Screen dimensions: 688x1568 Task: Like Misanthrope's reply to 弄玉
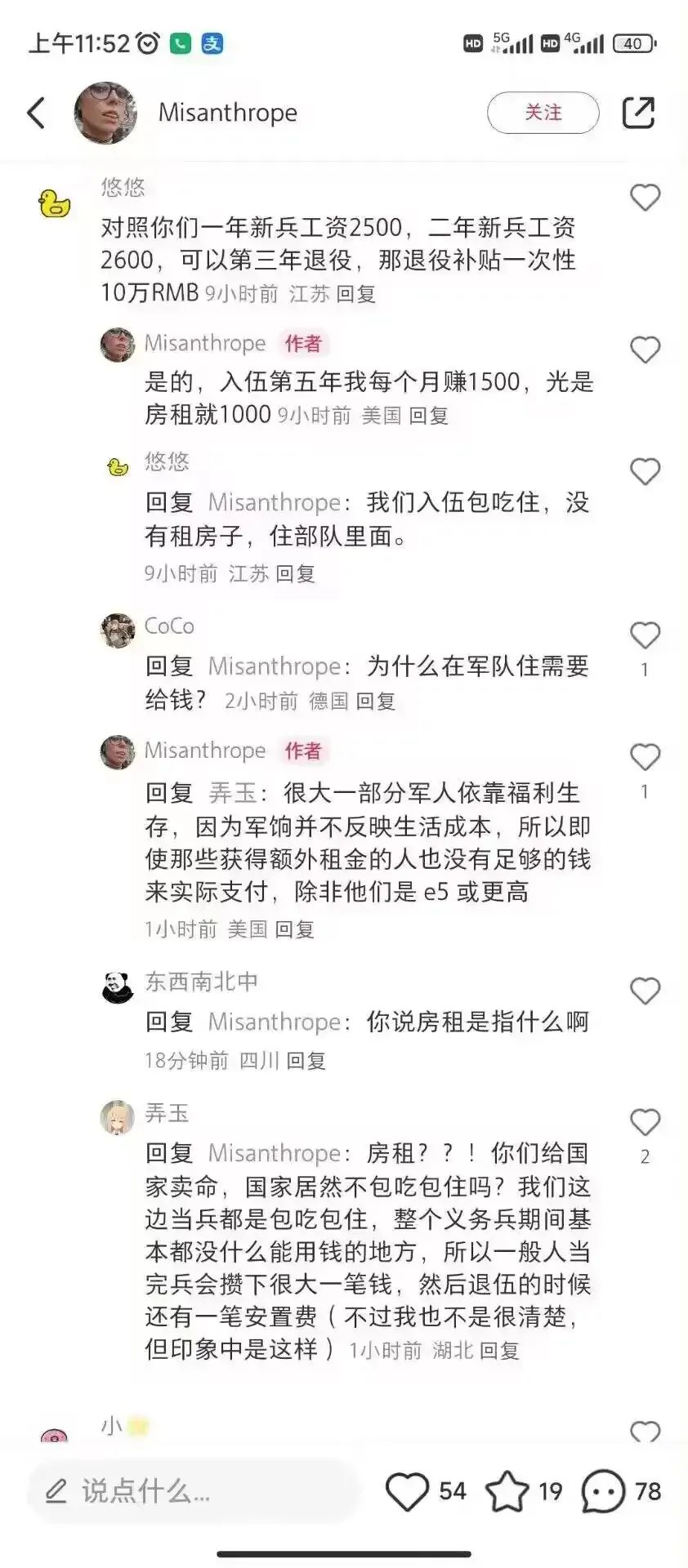645,758
